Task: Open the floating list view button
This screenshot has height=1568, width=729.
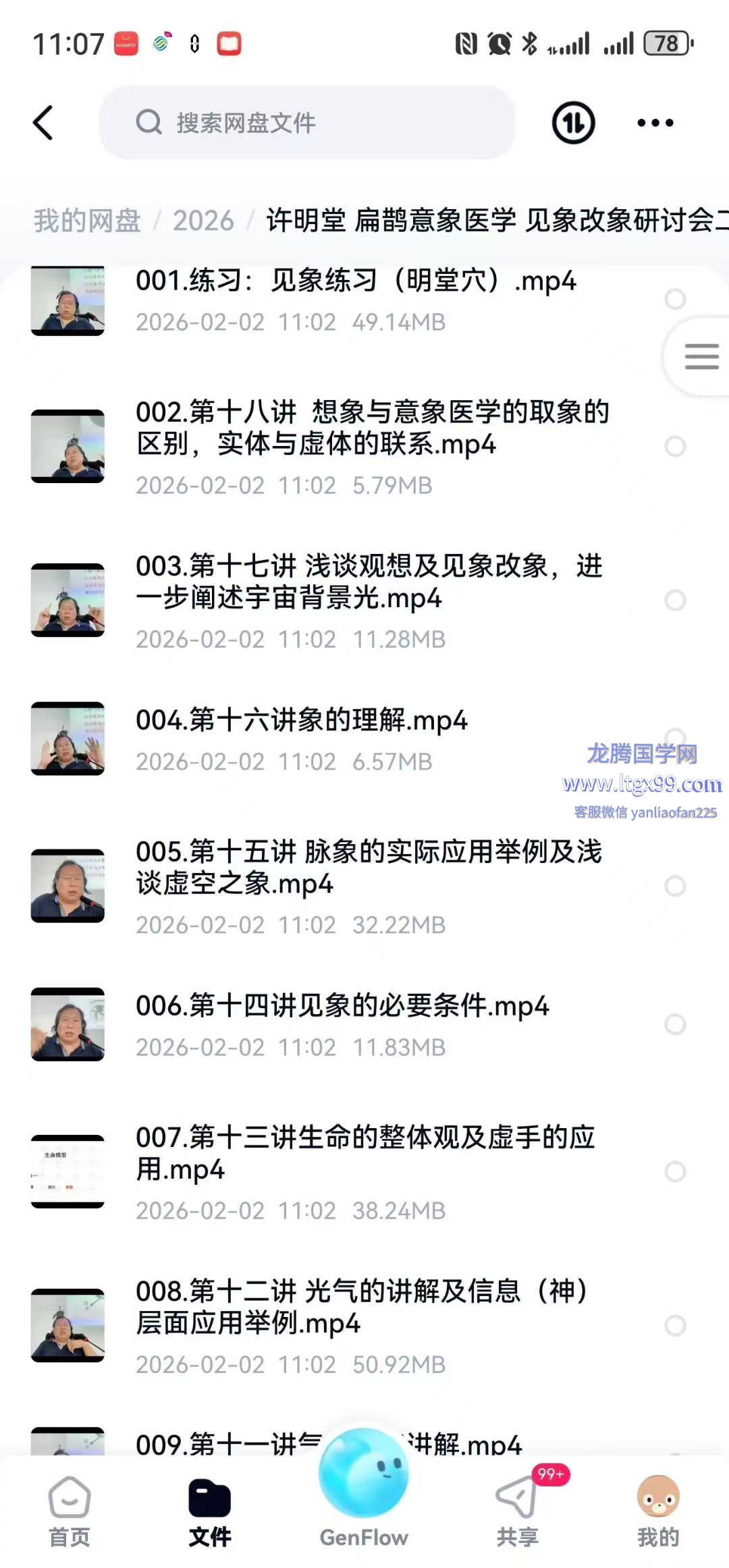Action: click(x=701, y=356)
